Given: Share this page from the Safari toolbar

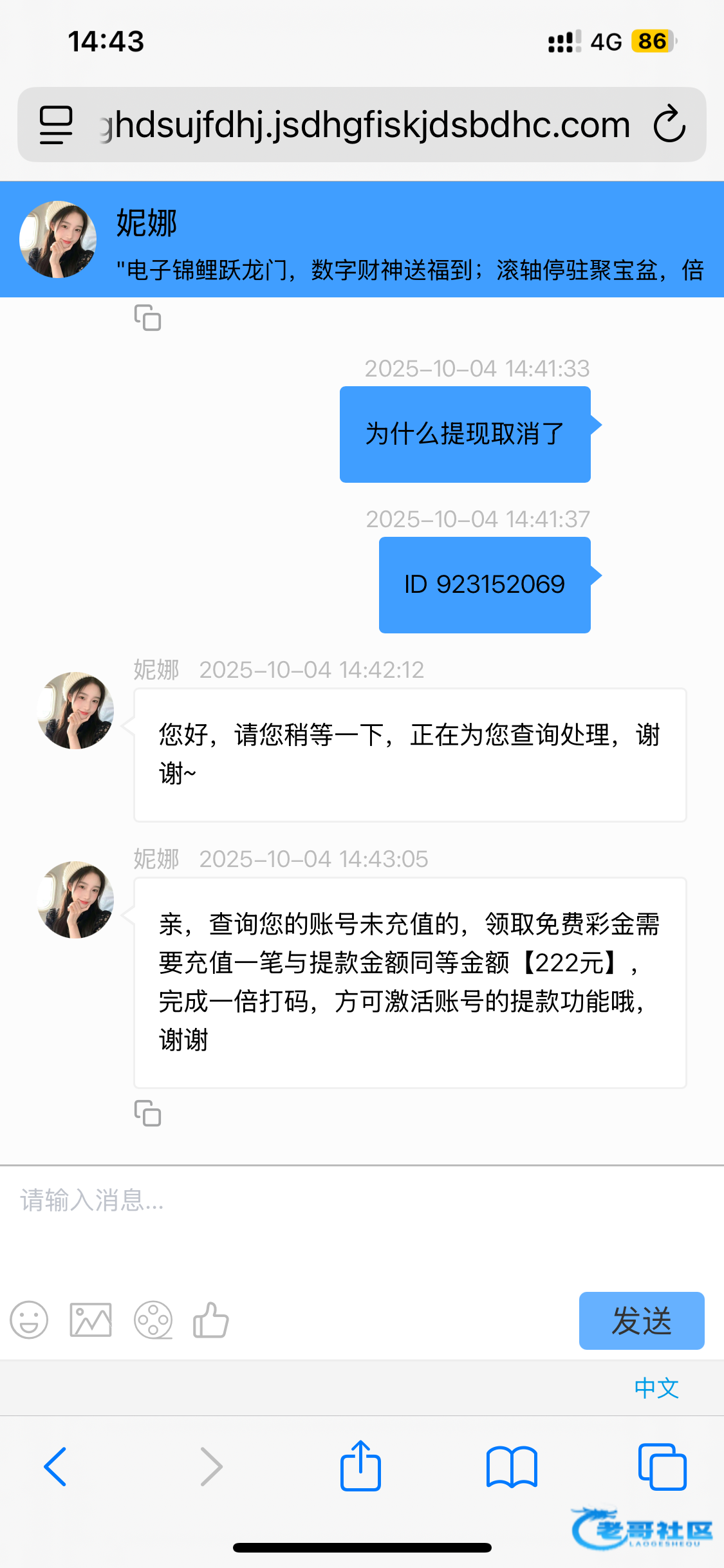Looking at the screenshot, I should tap(360, 1466).
